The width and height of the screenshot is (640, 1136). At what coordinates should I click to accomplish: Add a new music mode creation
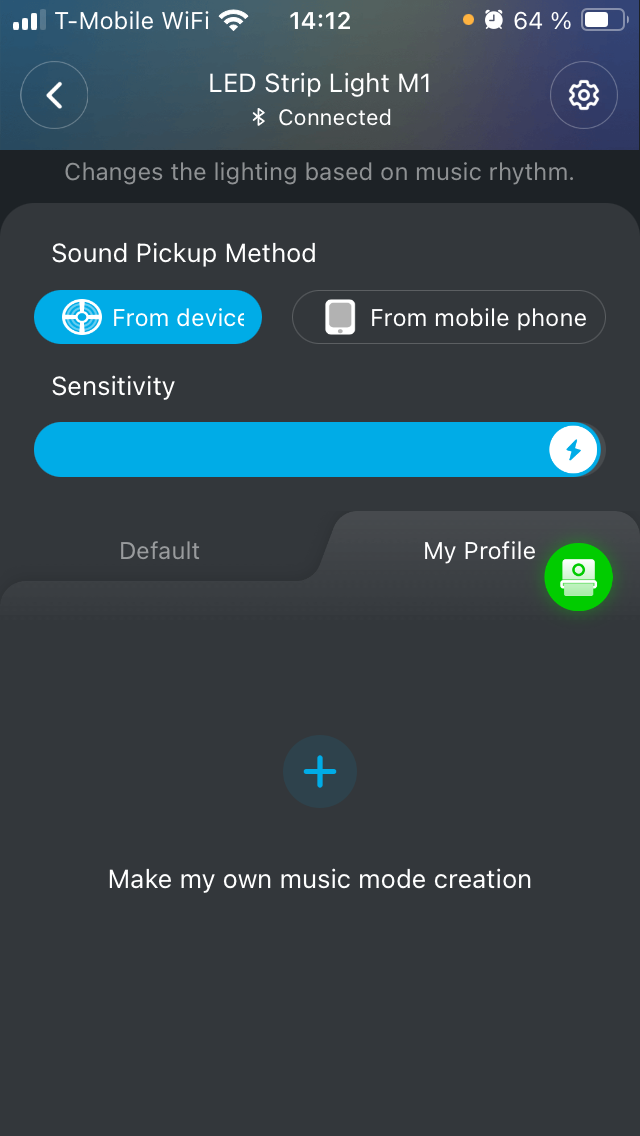pyautogui.click(x=320, y=771)
